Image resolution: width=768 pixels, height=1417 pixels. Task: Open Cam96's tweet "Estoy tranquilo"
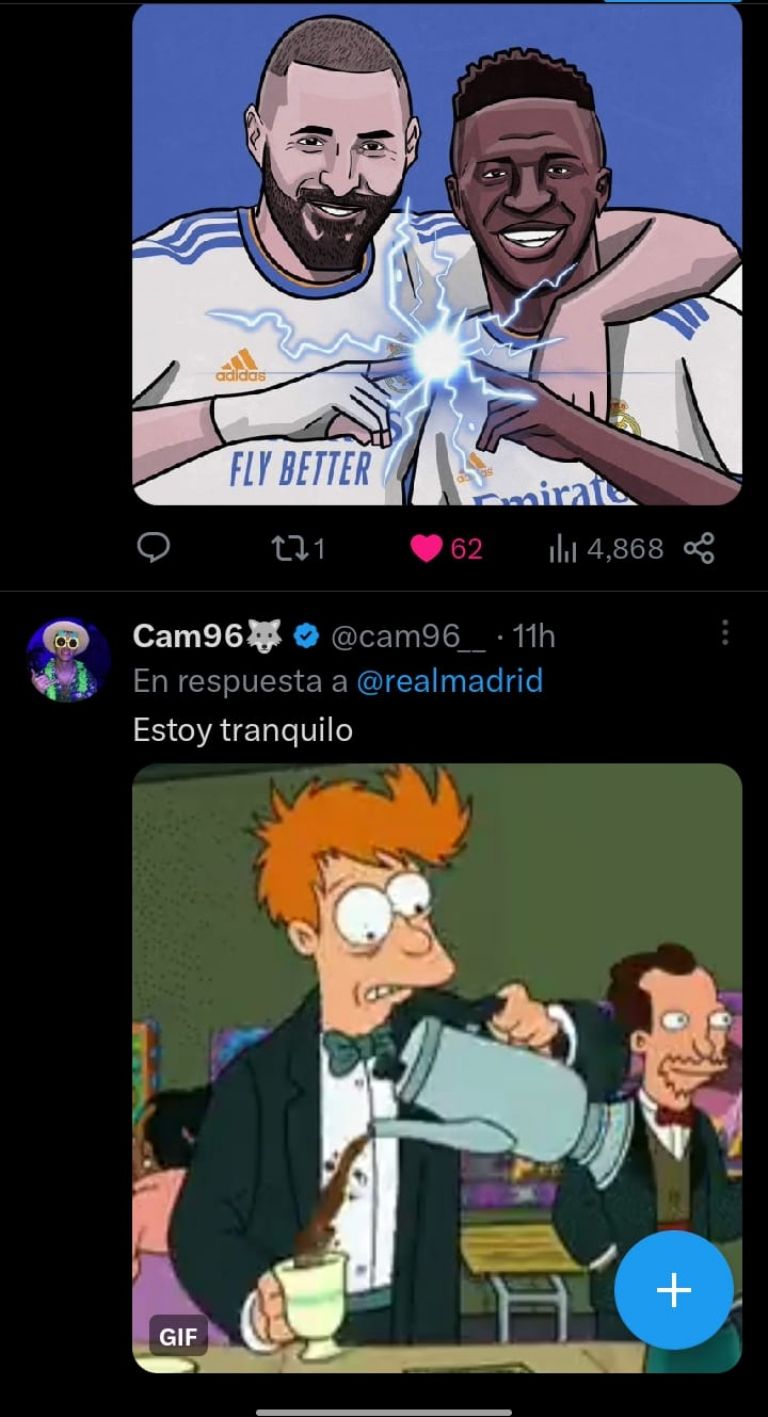point(243,730)
